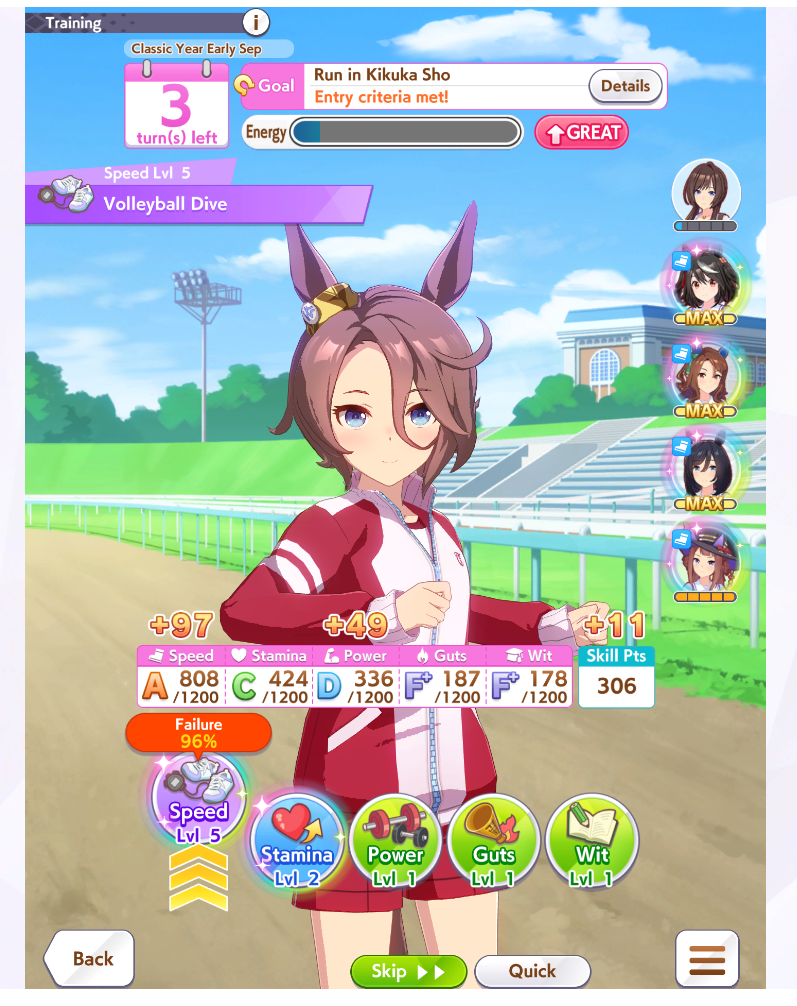
Task: Select Guts Lvl 1 training
Action: pos(494,842)
